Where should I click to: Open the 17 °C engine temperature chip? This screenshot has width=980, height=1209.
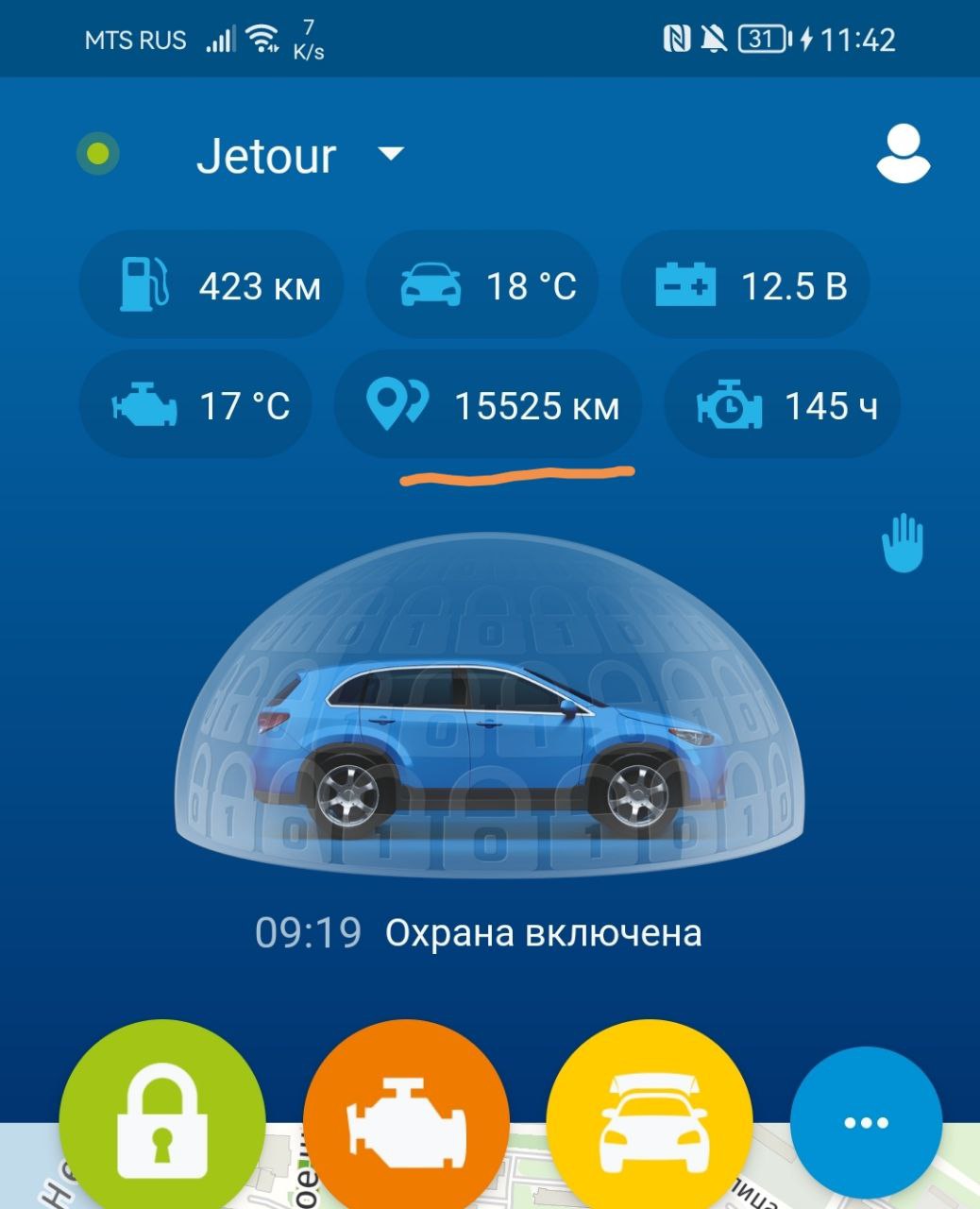[196, 406]
